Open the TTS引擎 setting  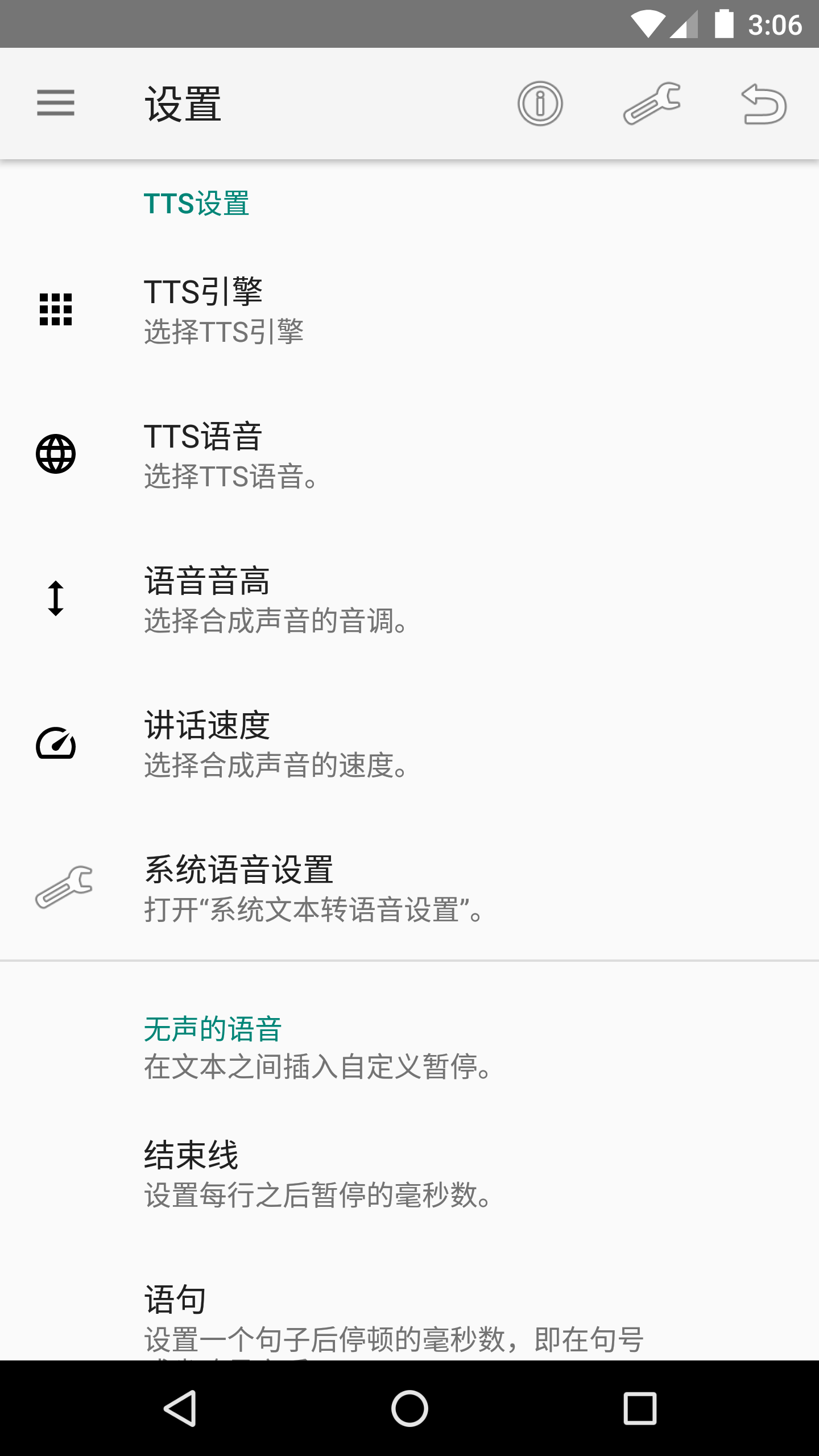[409, 310]
